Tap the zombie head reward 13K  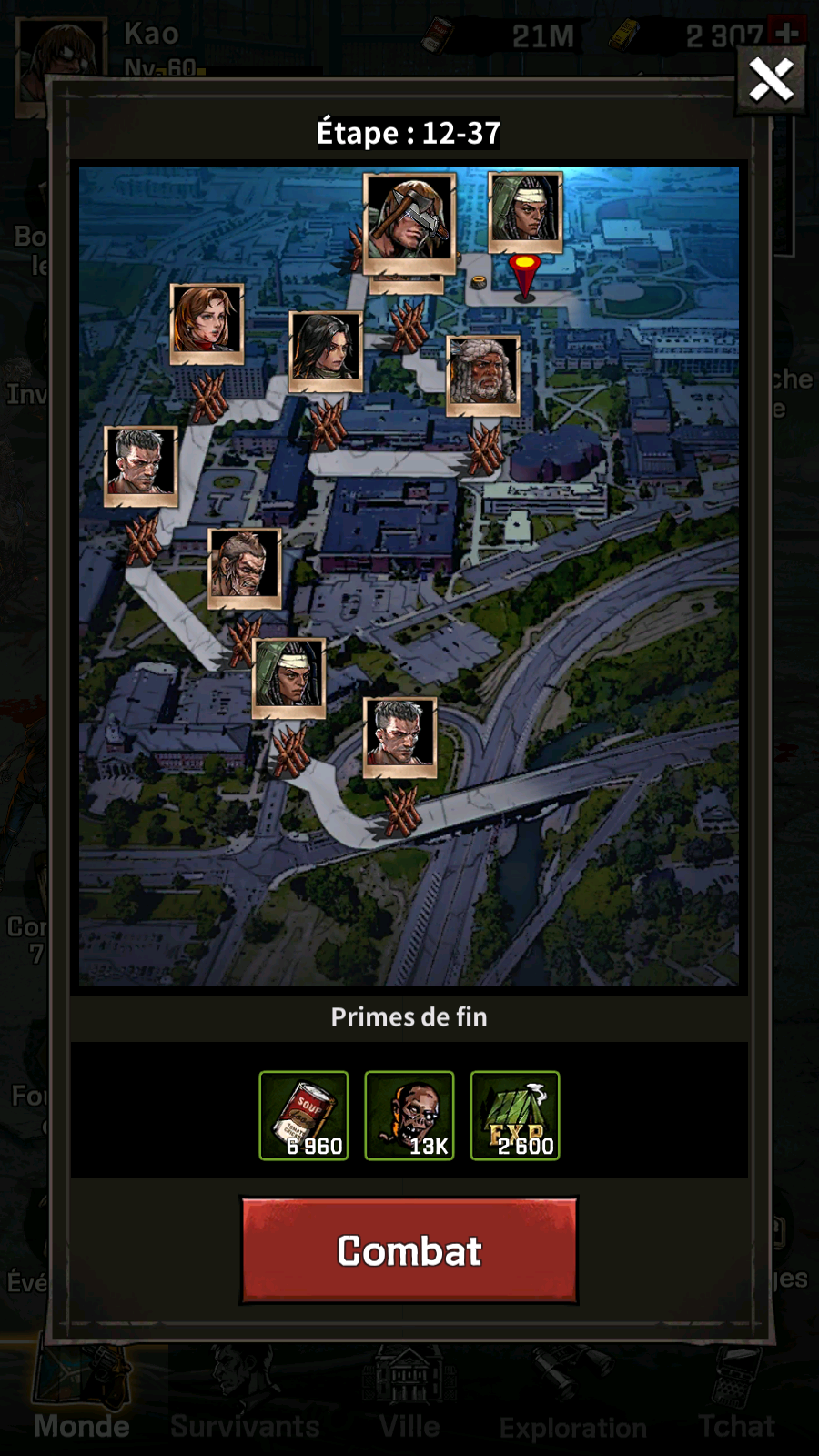[x=409, y=1116]
